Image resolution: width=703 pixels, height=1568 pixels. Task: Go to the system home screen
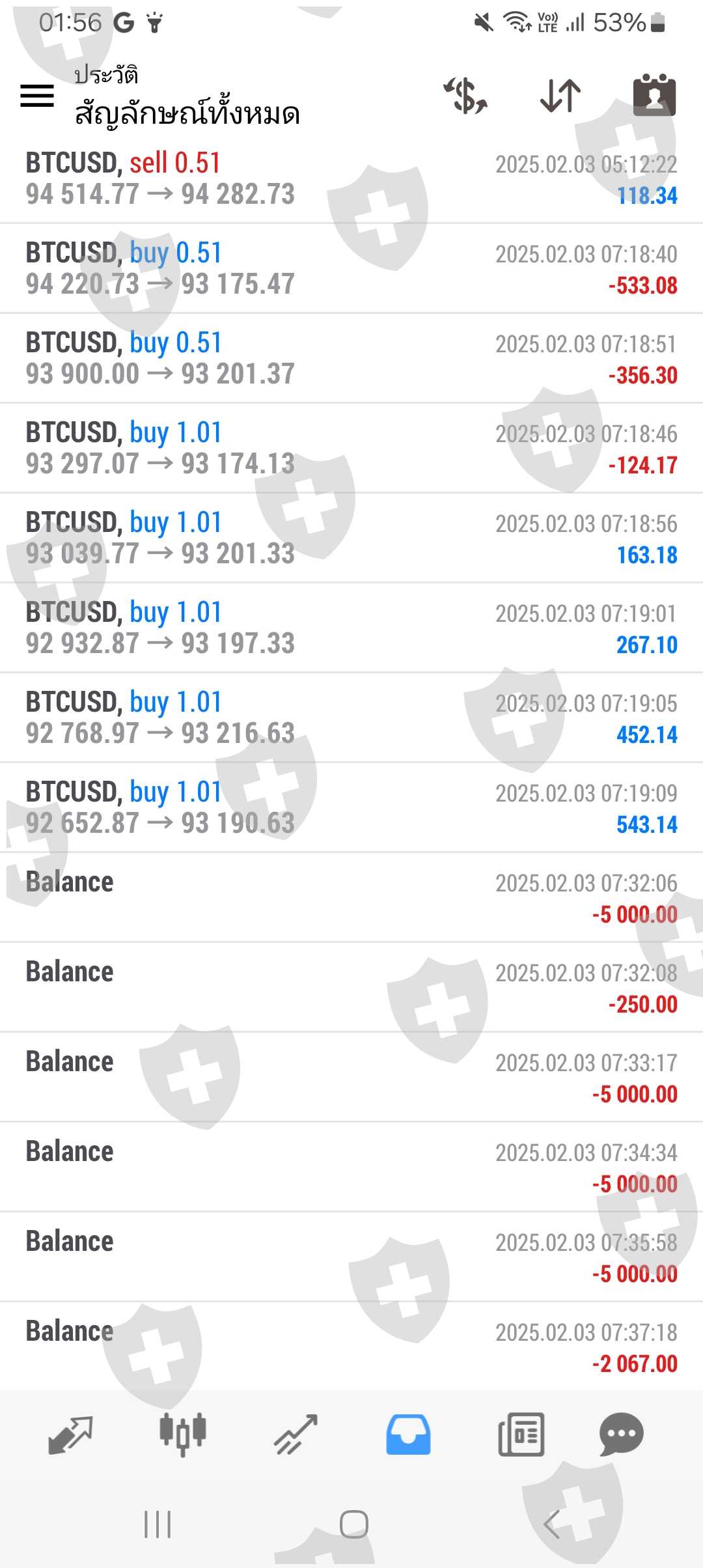tap(353, 1524)
